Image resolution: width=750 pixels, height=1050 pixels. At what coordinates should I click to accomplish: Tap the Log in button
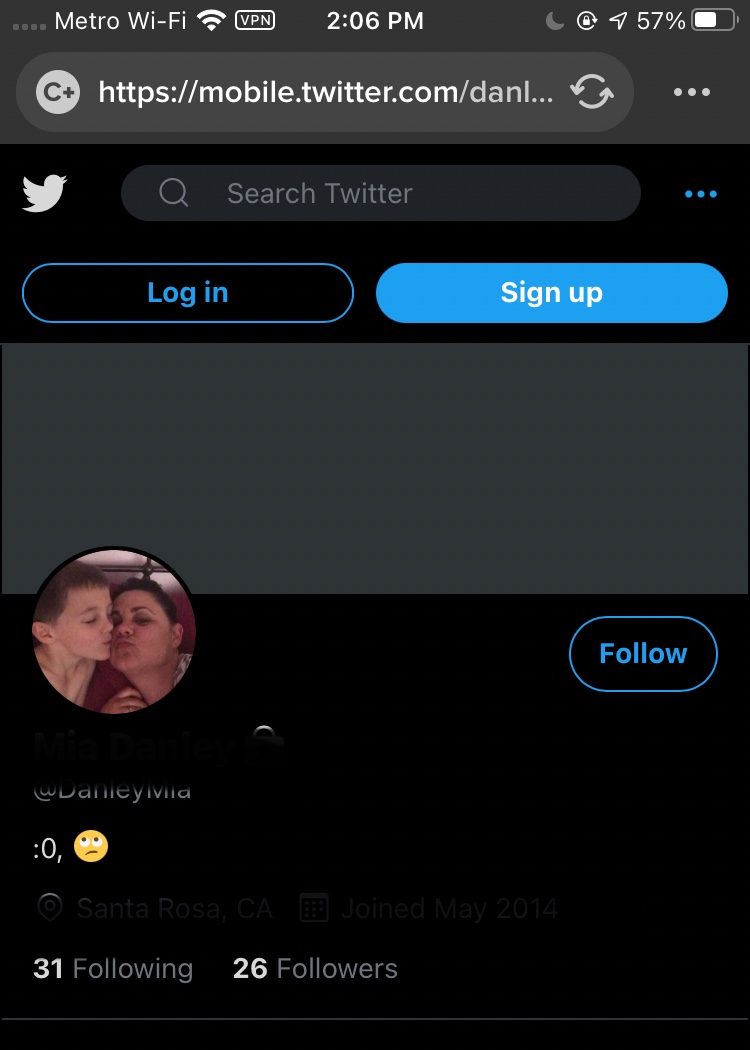coord(188,293)
